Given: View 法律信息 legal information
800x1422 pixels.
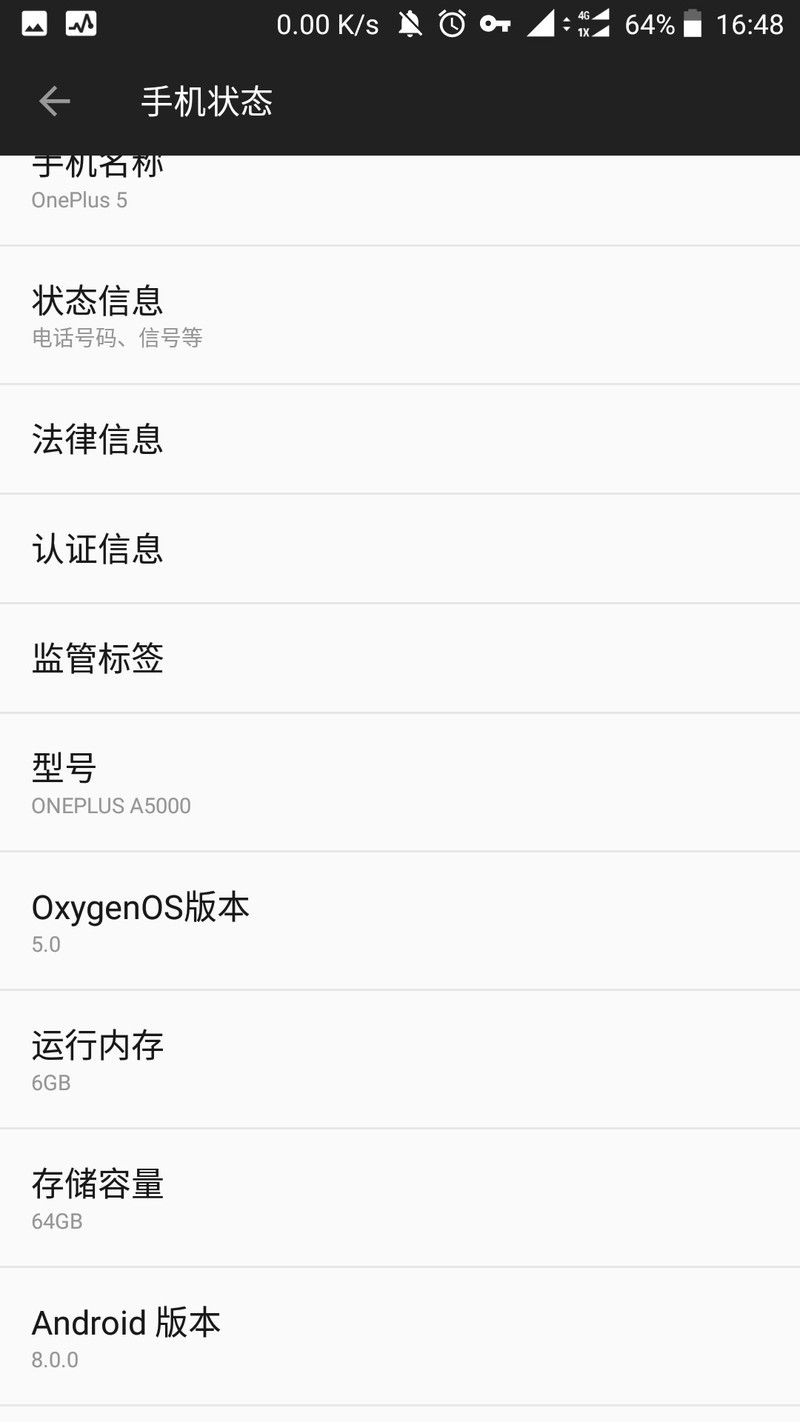Looking at the screenshot, I should [400, 439].
